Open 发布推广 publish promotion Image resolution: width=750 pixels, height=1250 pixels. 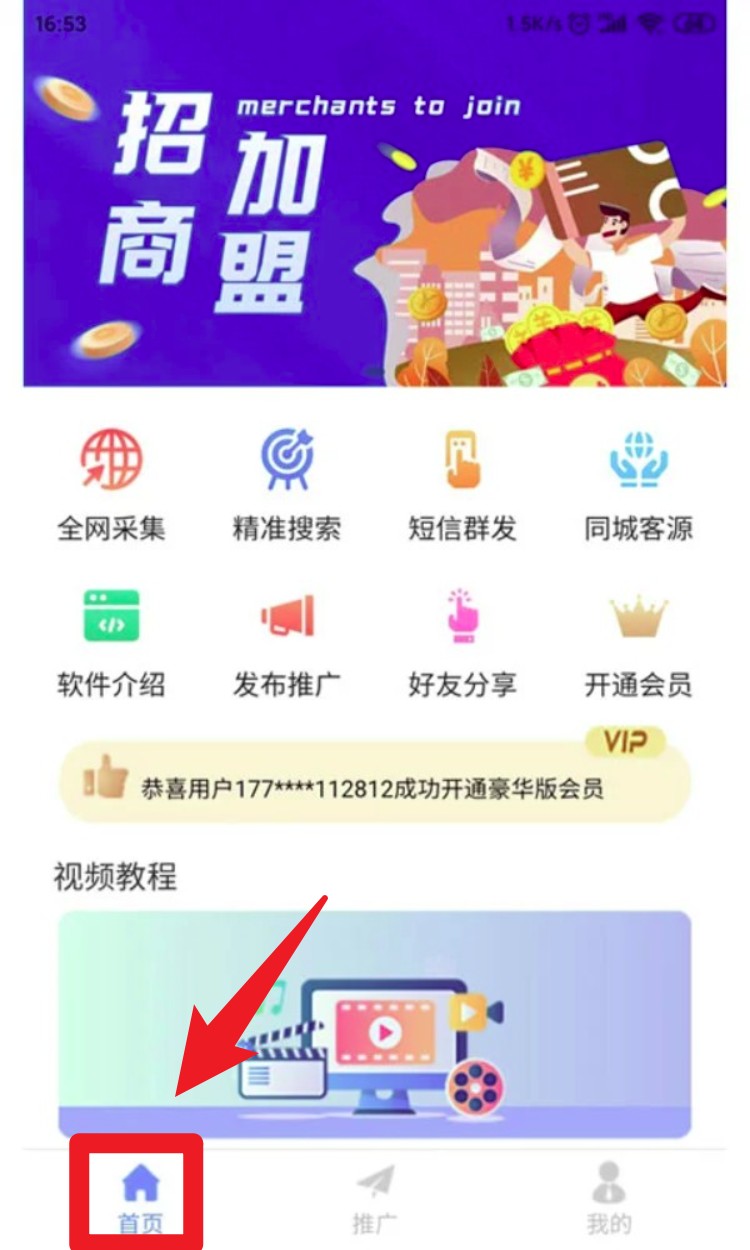(x=287, y=642)
